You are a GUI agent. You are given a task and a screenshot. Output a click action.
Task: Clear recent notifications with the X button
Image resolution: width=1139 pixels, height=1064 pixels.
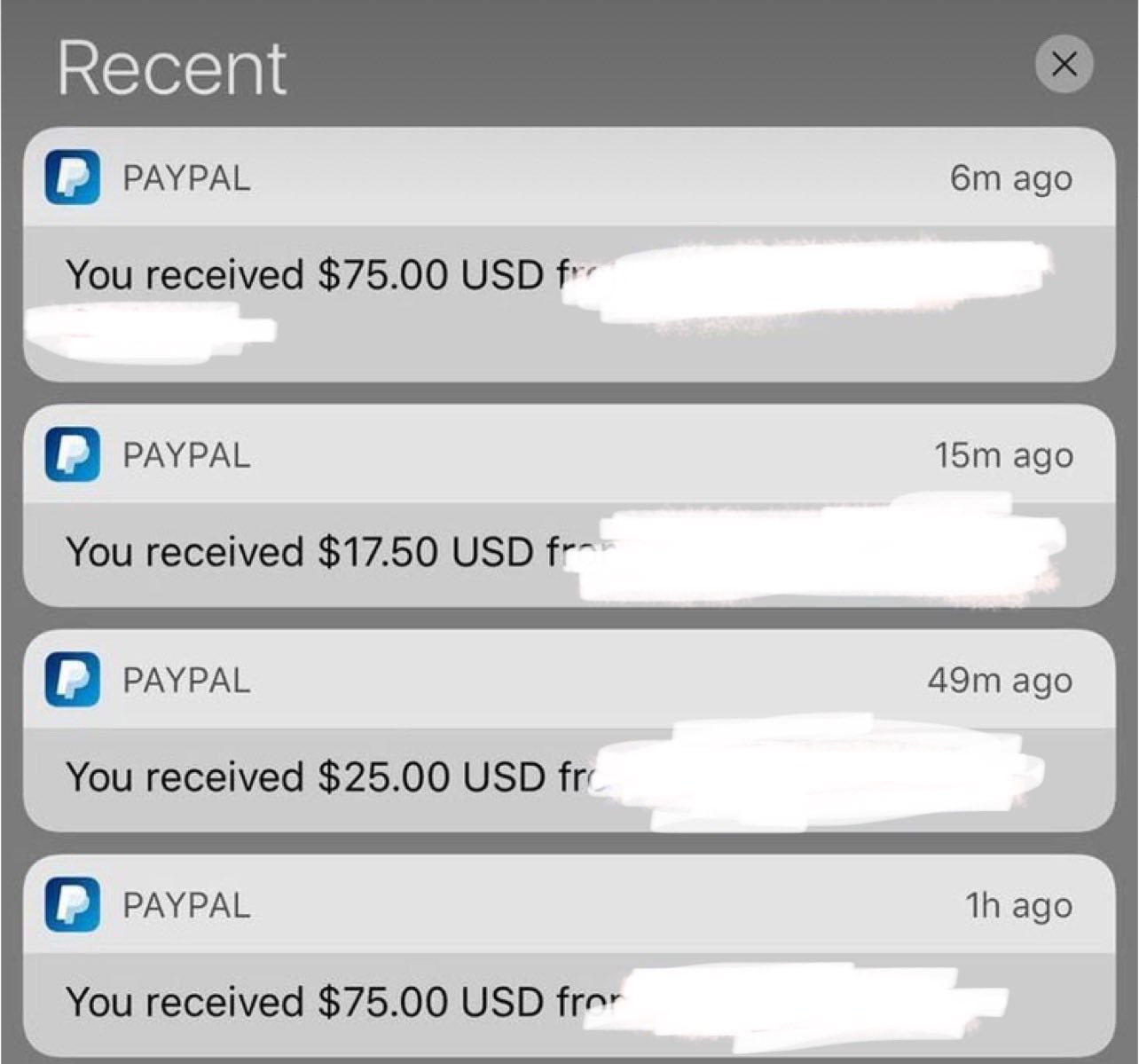point(1064,64)
